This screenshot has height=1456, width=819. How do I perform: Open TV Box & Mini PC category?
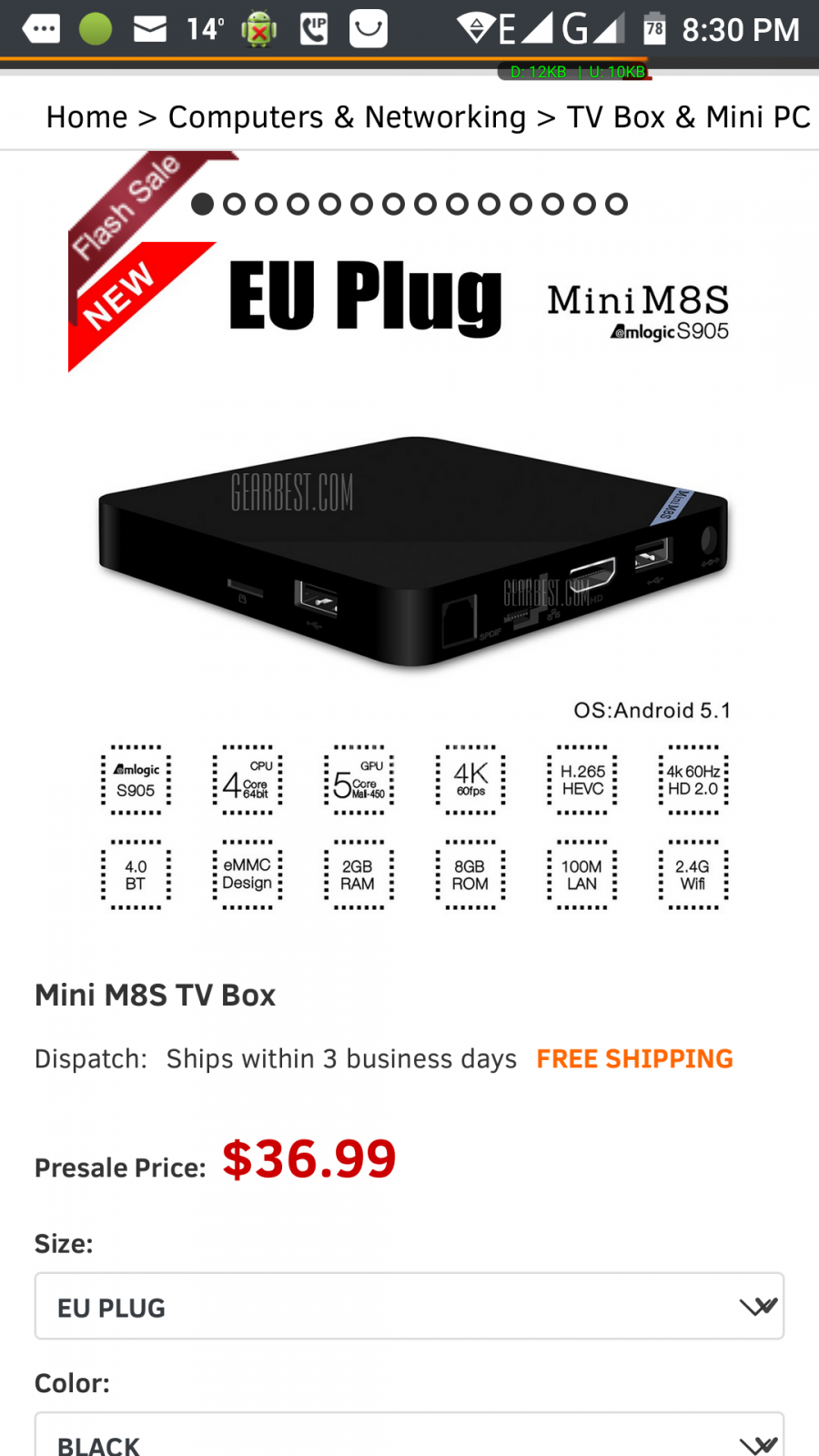[688, 117]
